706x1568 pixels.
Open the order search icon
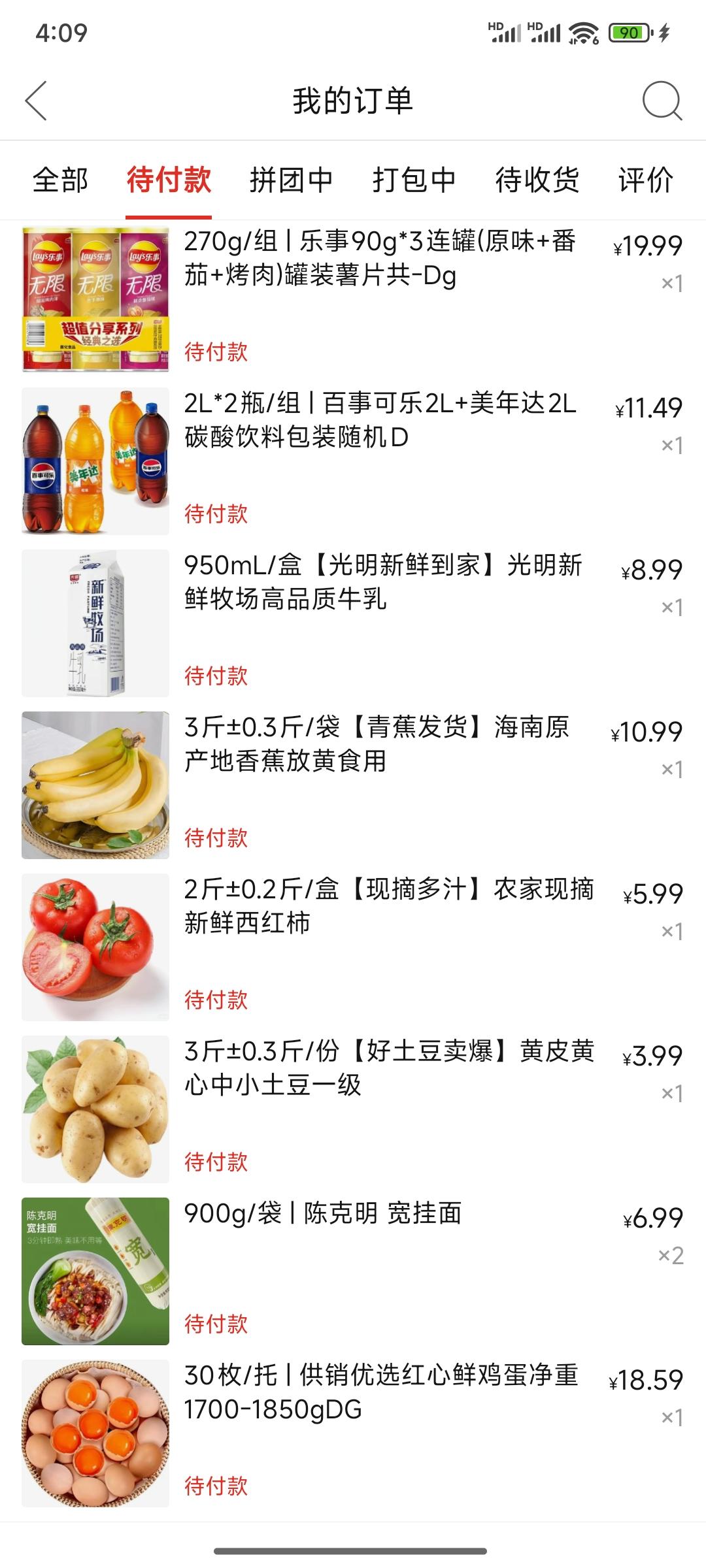point(662,101)
